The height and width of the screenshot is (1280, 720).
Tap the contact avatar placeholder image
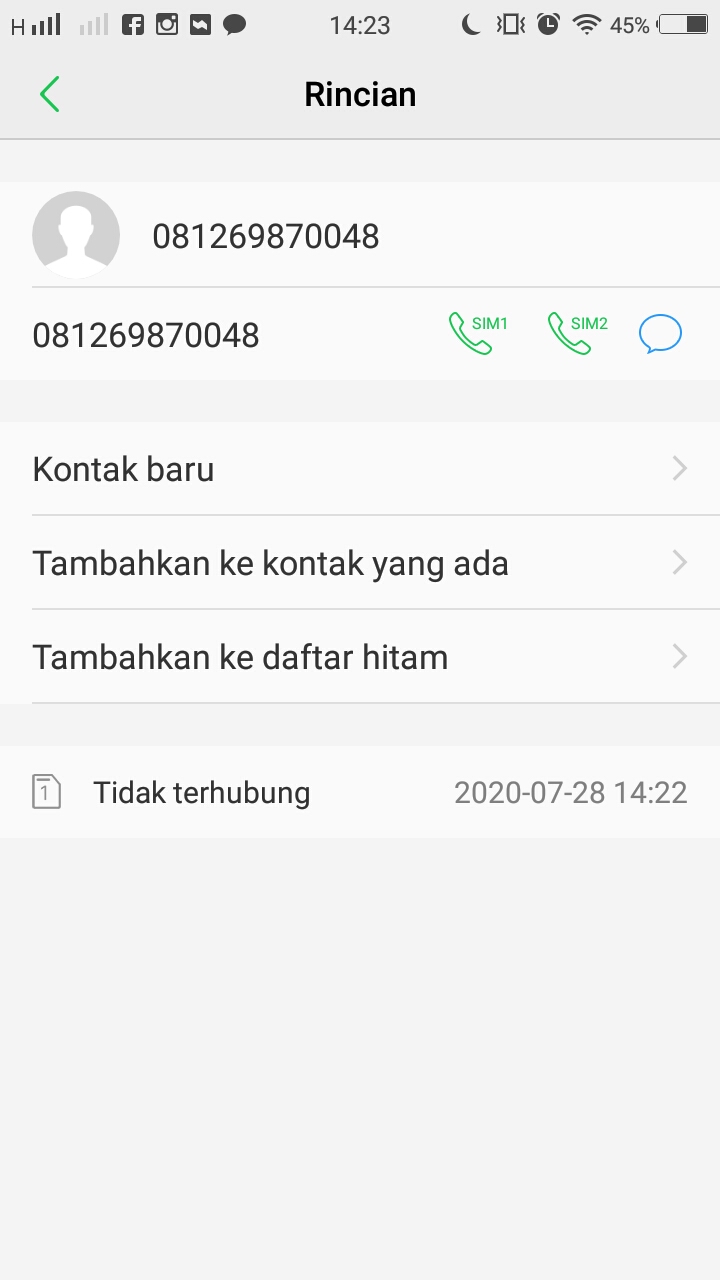pos(76,235)
